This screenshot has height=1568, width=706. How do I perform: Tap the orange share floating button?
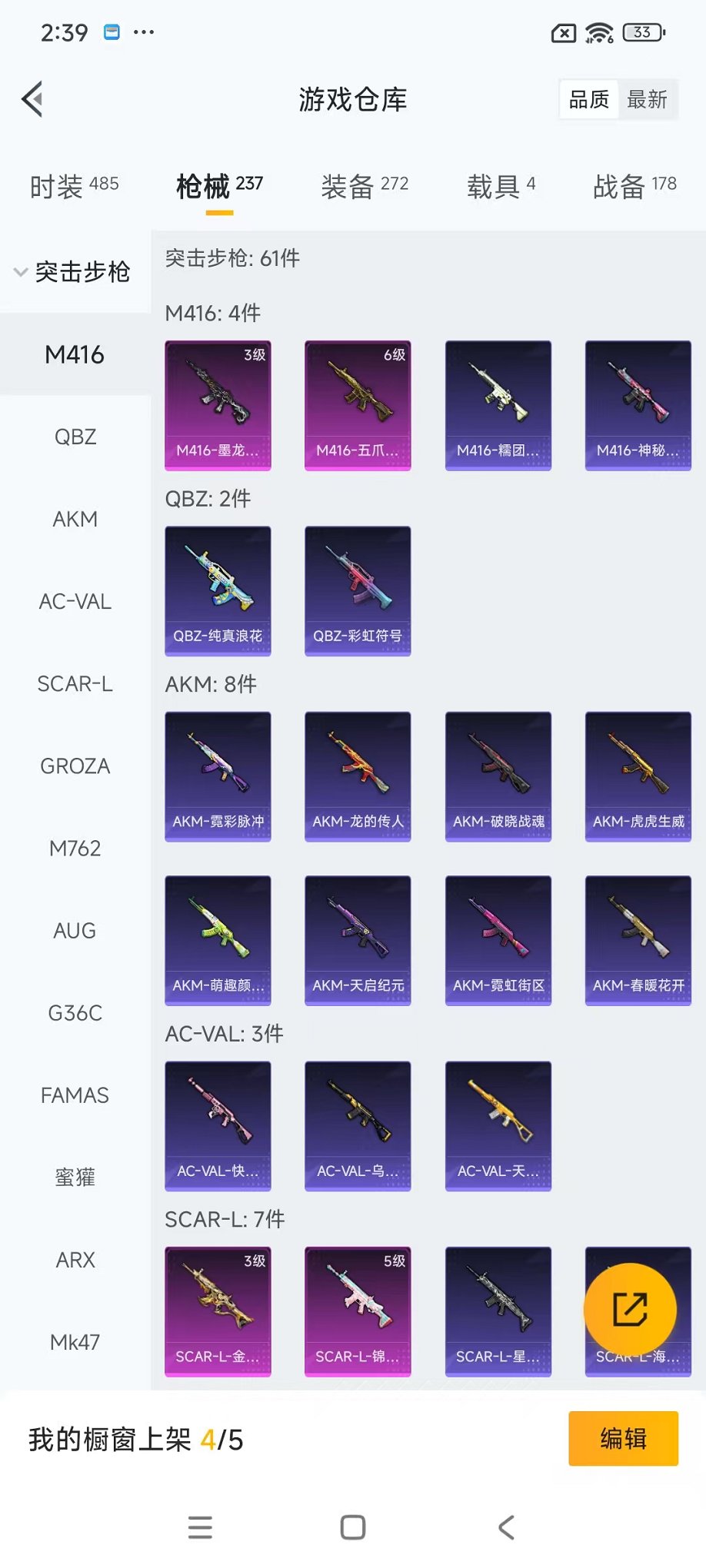[x=630, y=1309]
